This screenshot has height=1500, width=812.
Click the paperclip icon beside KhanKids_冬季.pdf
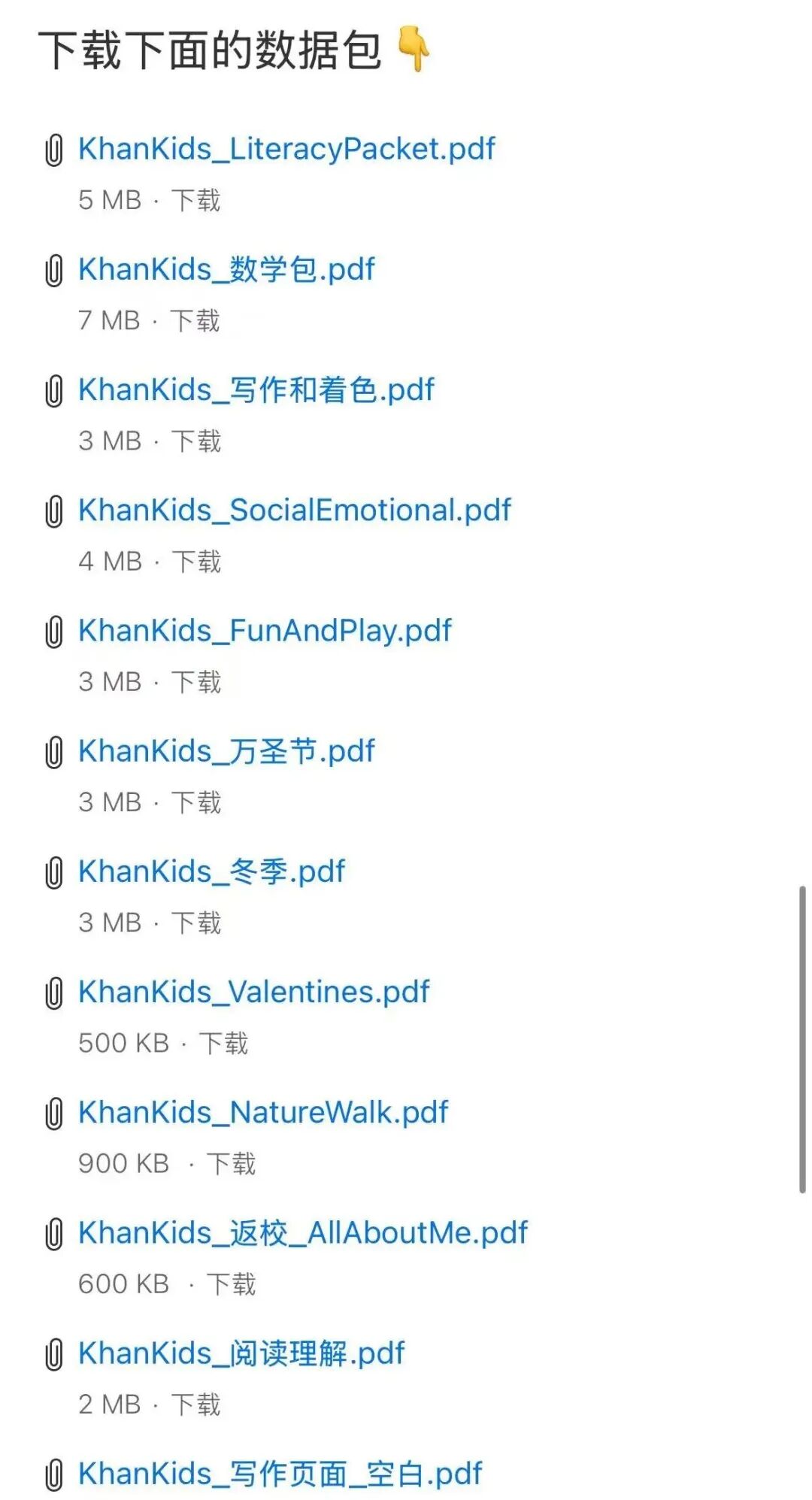point(53,871)
